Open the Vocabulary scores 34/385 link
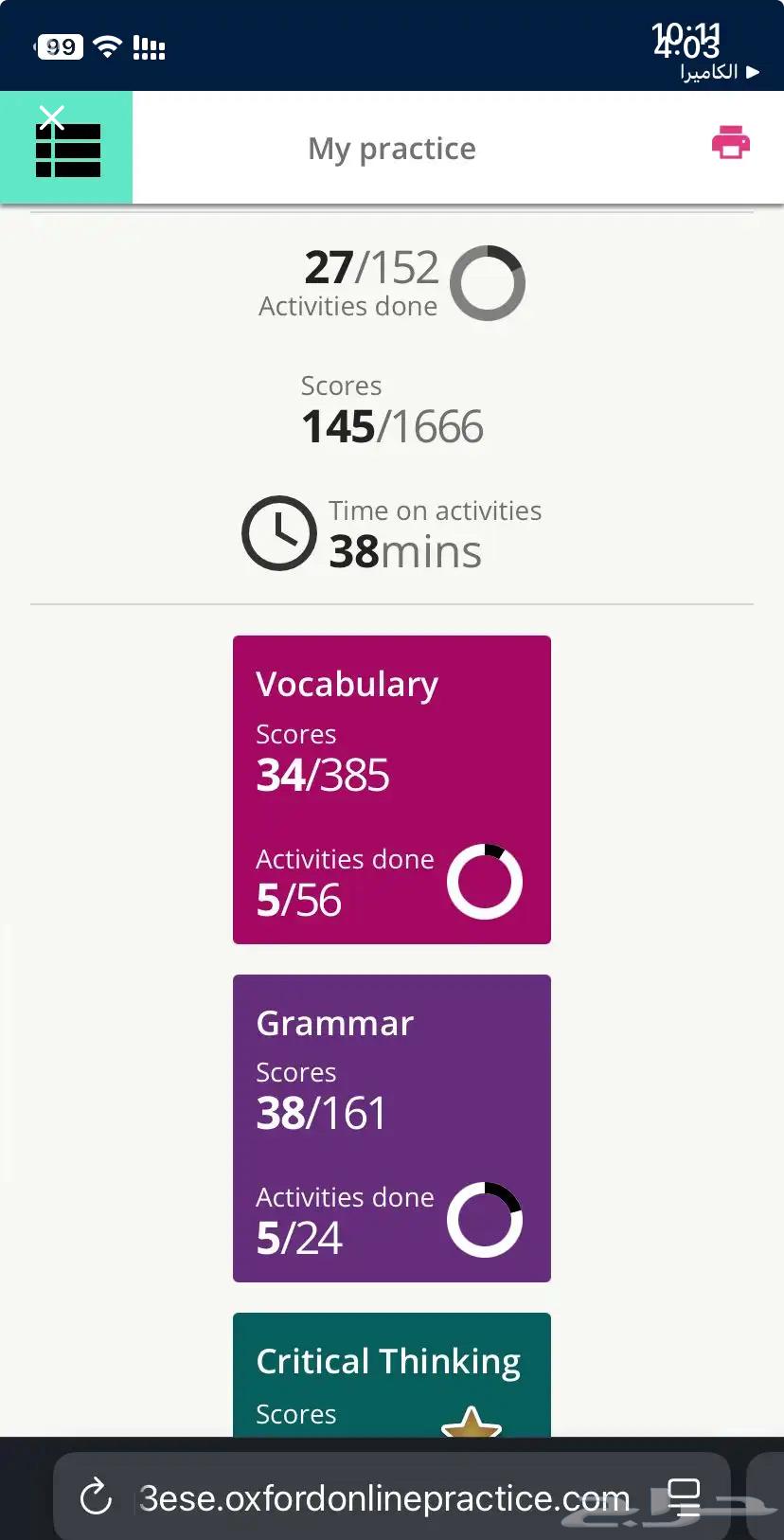This screenshot has height=1540, width=784. pyautogui.click(x=322, y=775)
